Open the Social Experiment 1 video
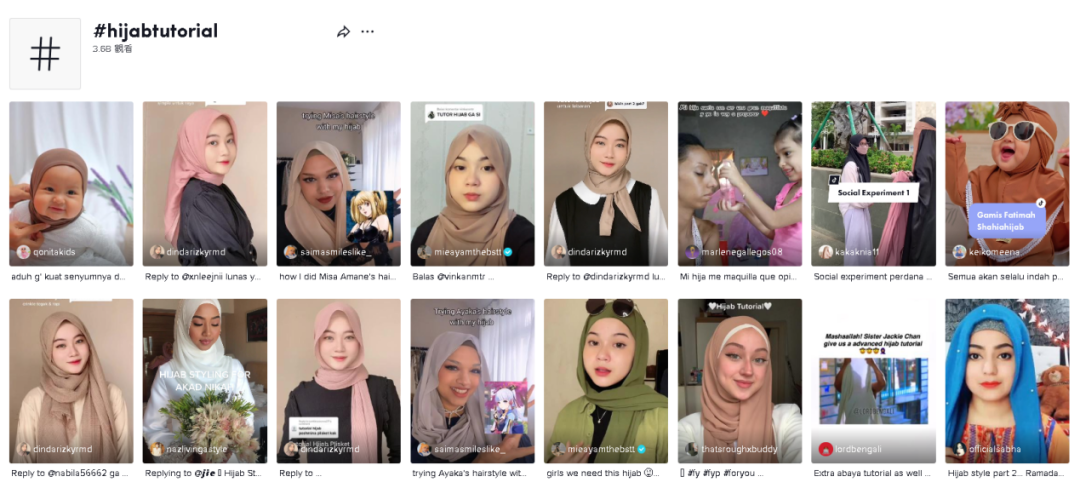 tap(874, 183)
